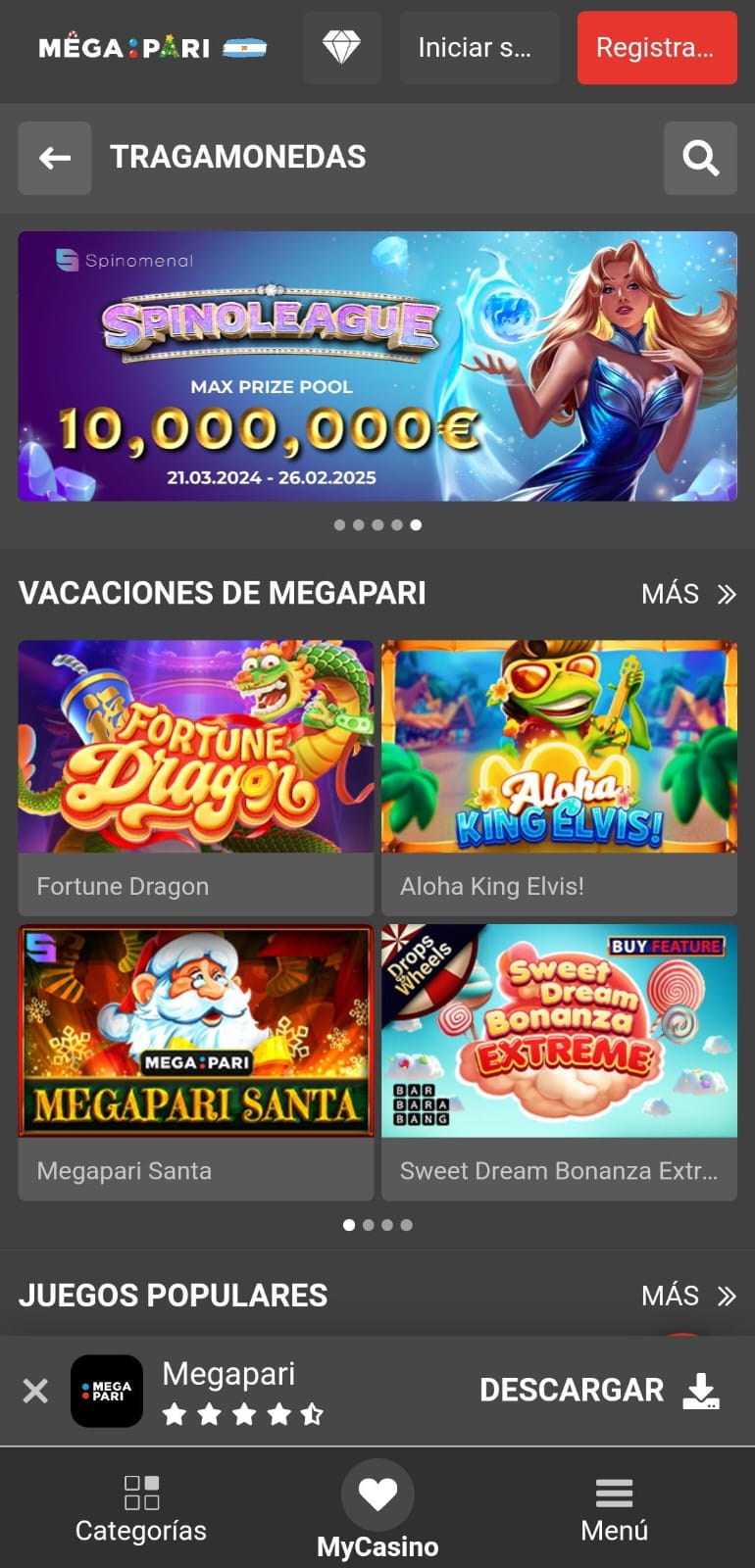Launch the Fortune Dragon slot
Viewport: 755px width, 1568px height.
[196, 748]
